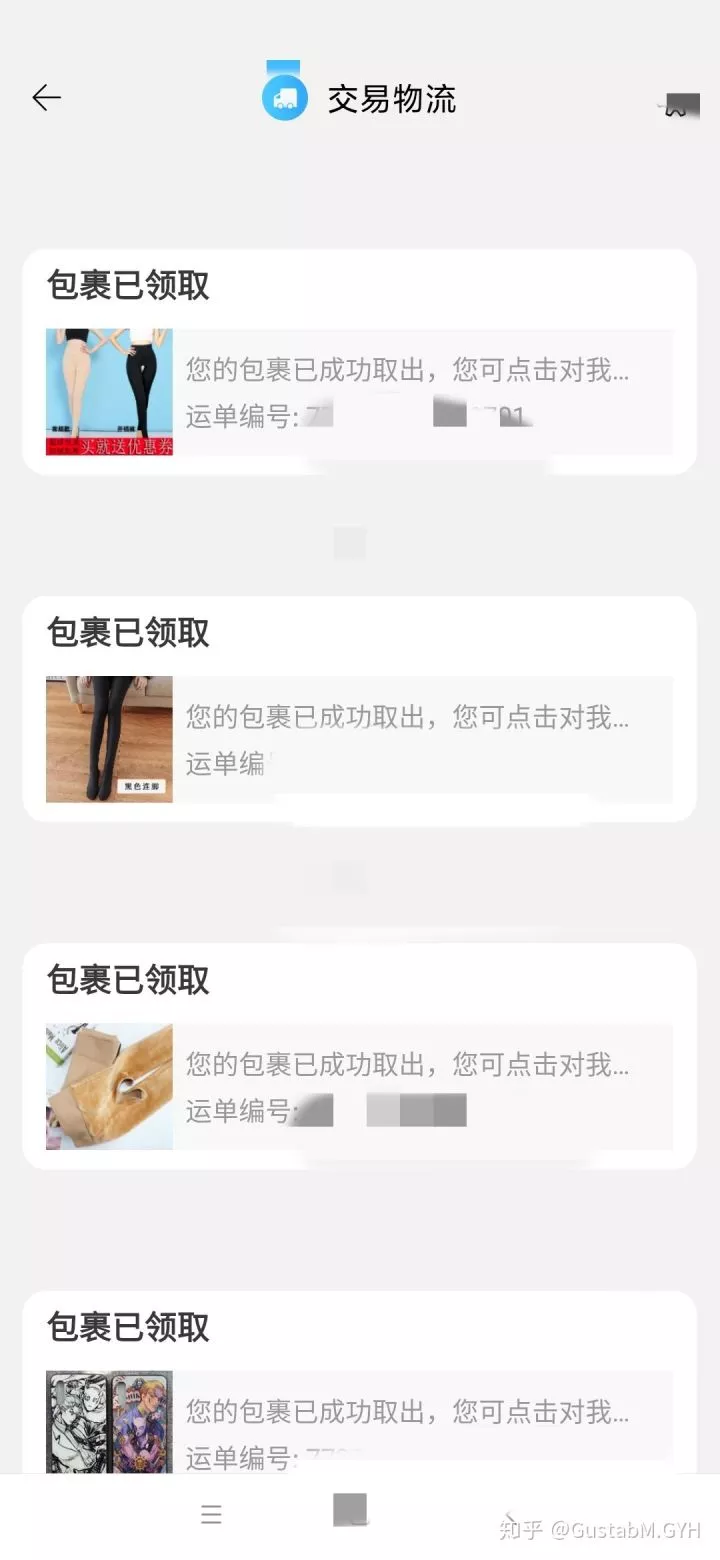This screenshot has width=720, height=1560.
Task: Tap the back arrow to leave 交易物流
Action: tap(46, 97)
